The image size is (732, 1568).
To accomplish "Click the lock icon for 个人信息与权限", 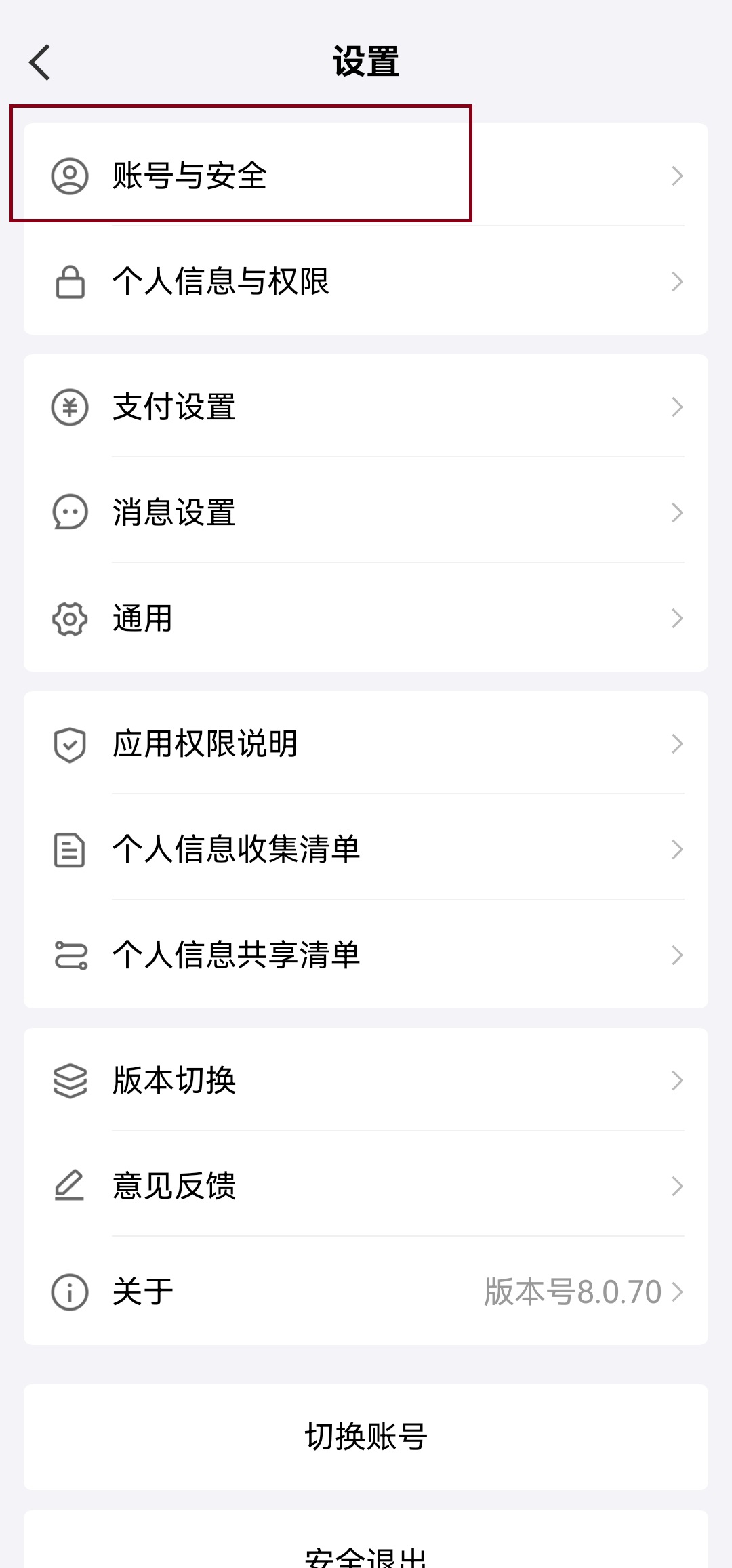I will (70, 282).
